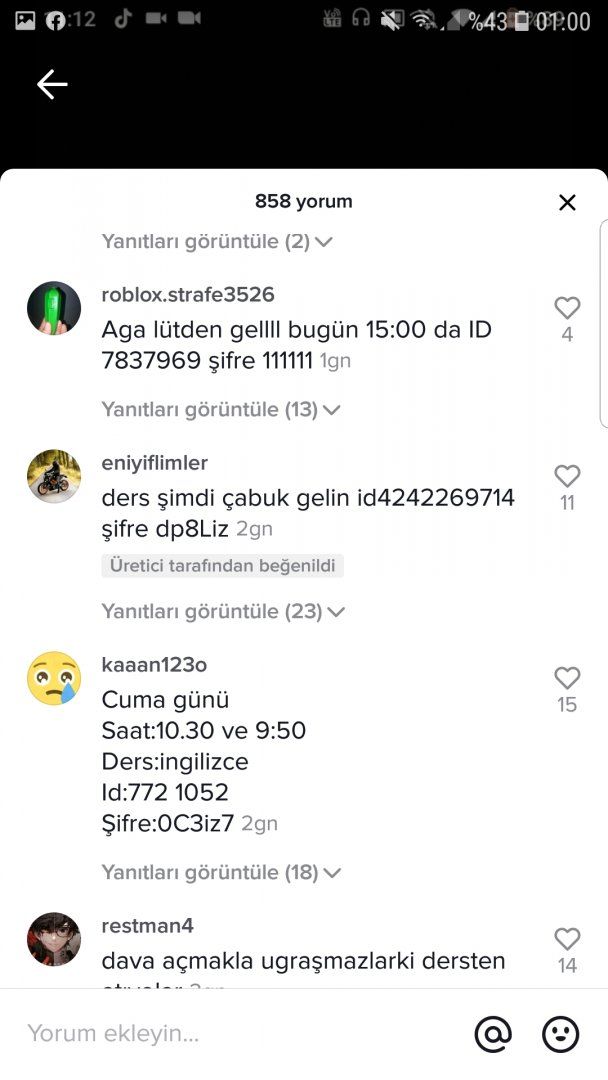This screenshot has height=1080, width=608.
Task: Like eniyiflimler's comment
Action: point(567,476)
